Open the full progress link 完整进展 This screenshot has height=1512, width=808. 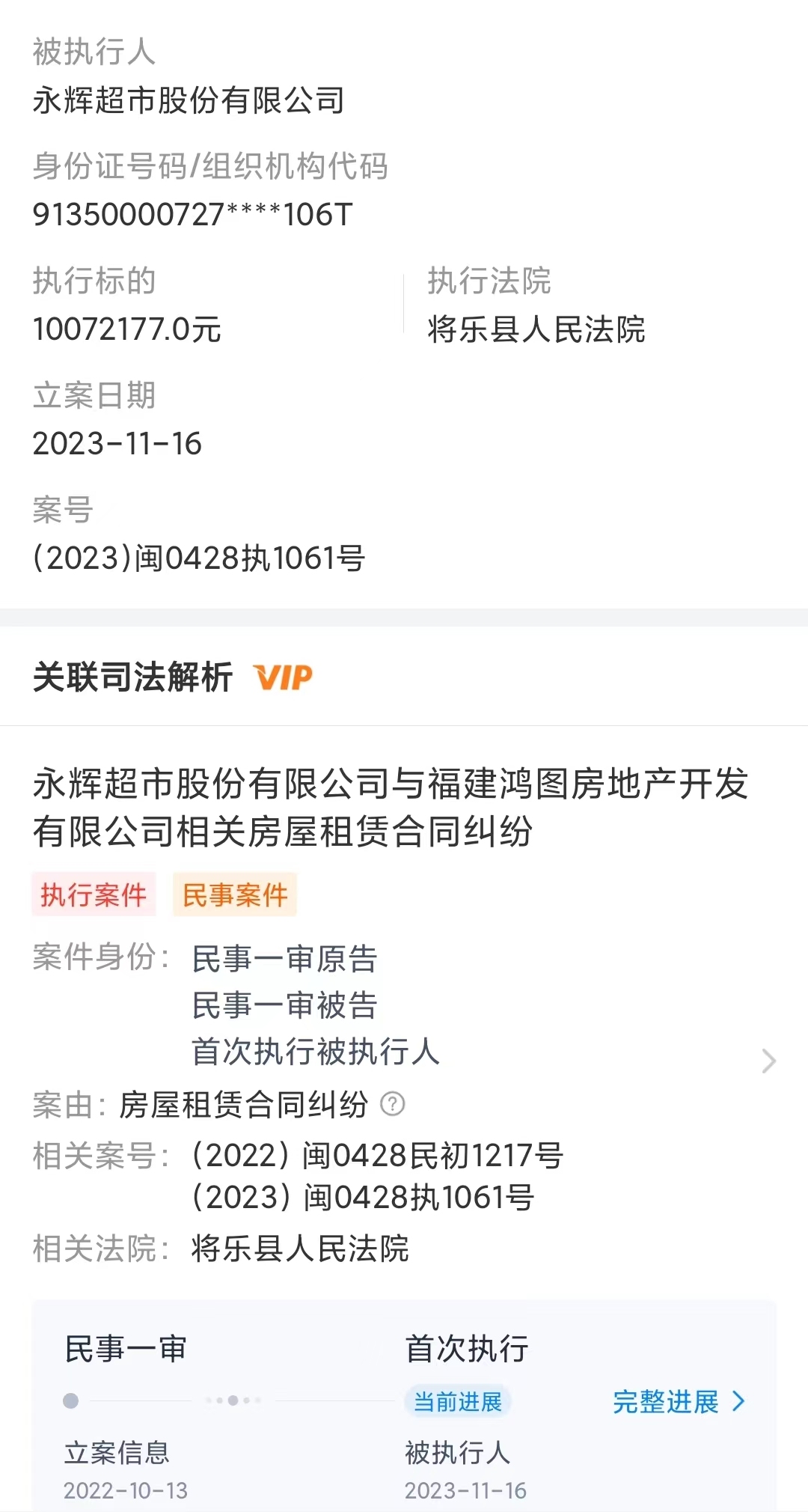(679, 1401)
